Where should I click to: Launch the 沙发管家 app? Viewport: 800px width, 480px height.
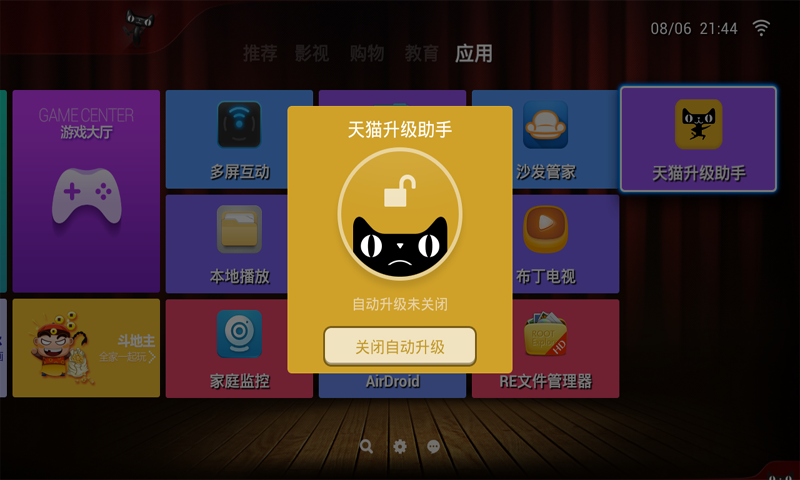tap(545, 139)
